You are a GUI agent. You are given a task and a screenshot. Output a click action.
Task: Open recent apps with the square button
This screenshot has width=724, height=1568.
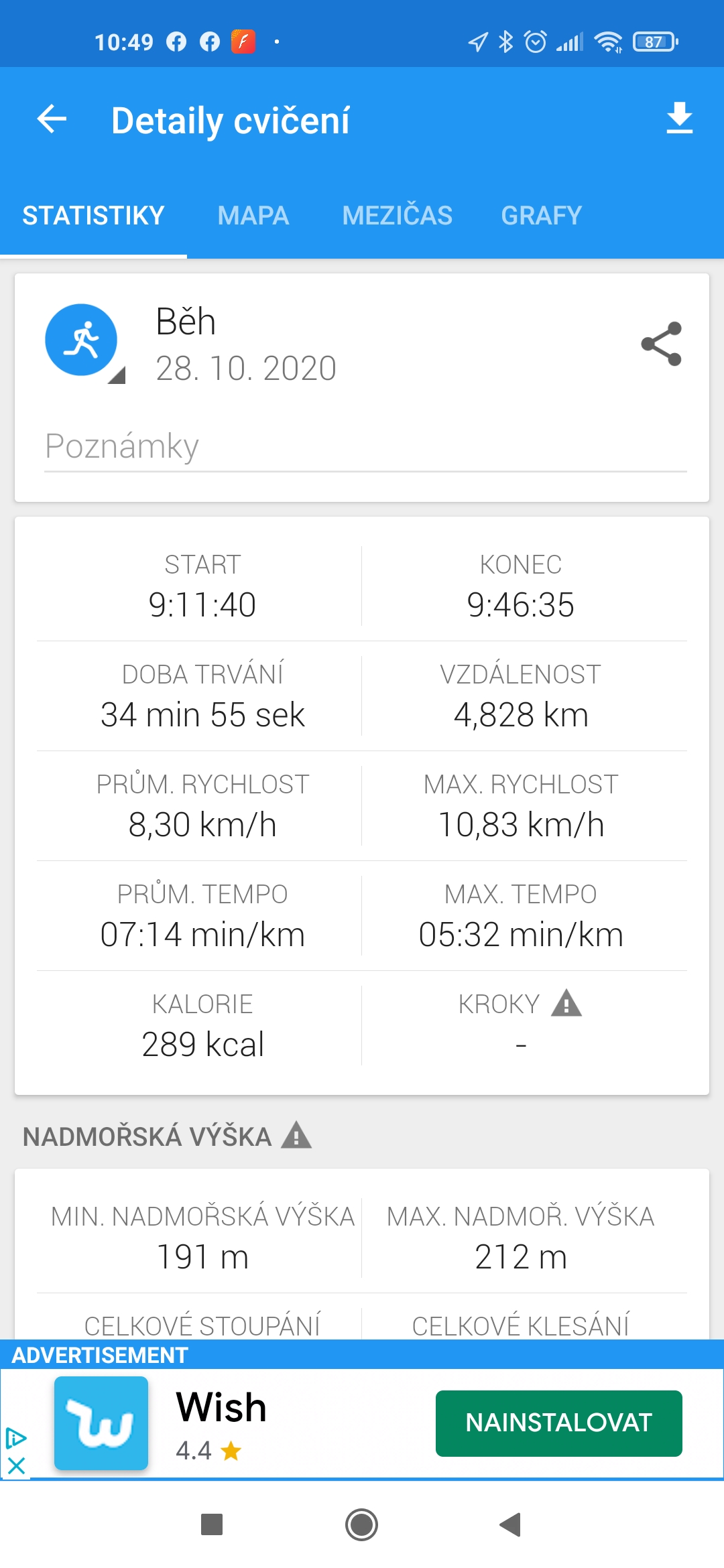click(212, 1524)
